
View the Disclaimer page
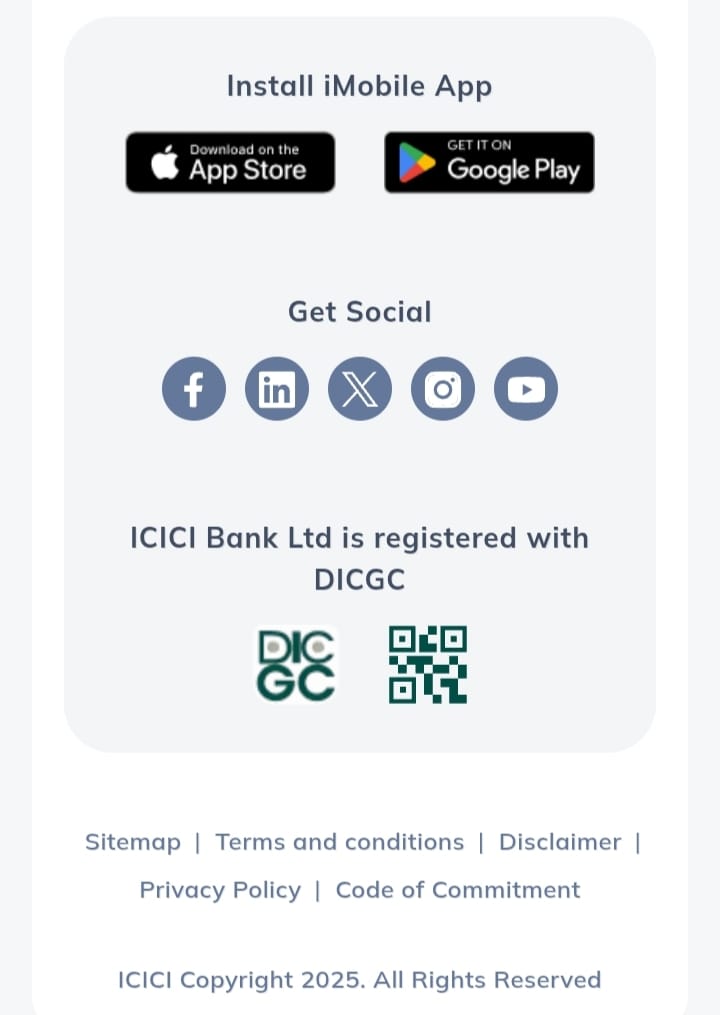(x=560, y=842)
